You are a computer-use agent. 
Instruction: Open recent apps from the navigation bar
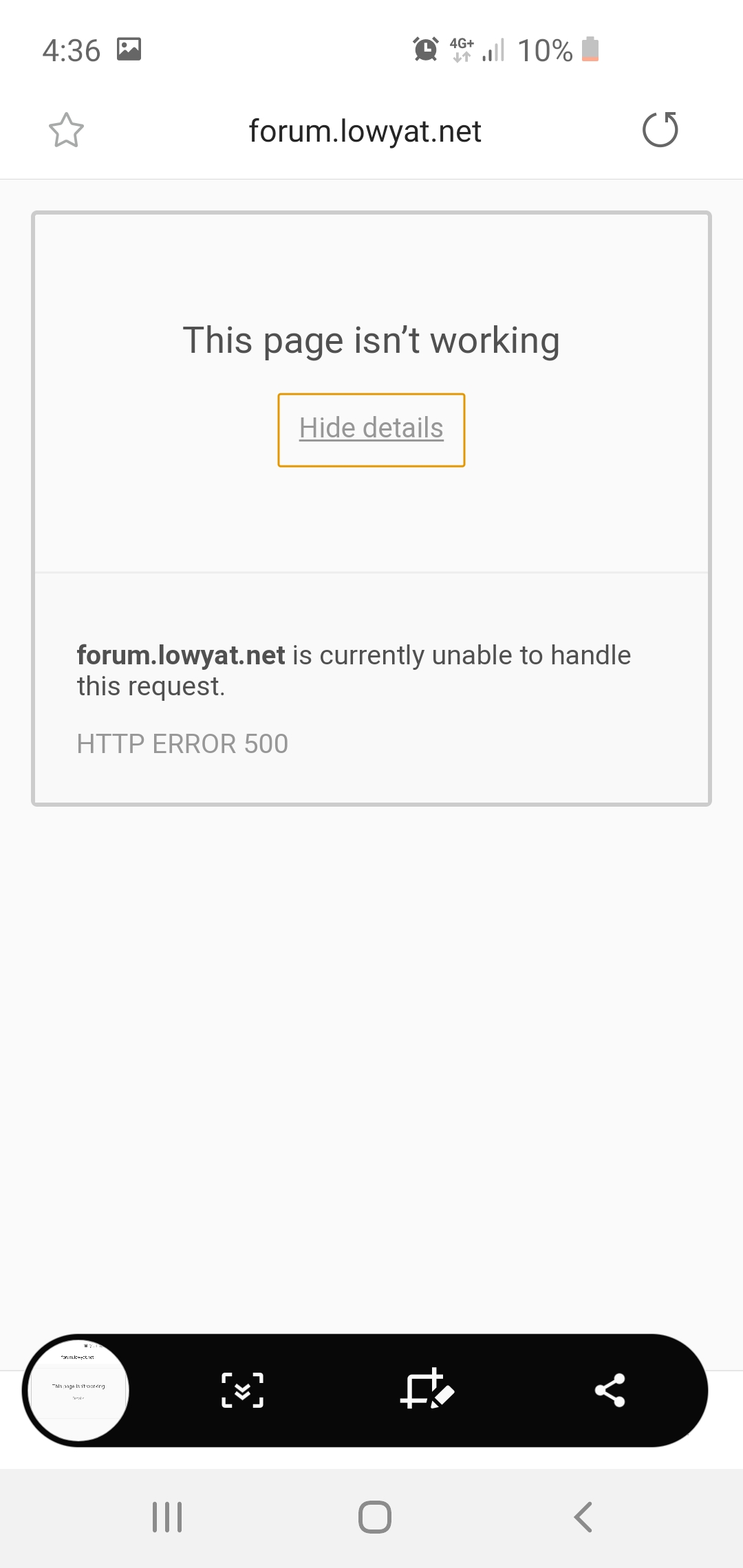[167, 1517]
